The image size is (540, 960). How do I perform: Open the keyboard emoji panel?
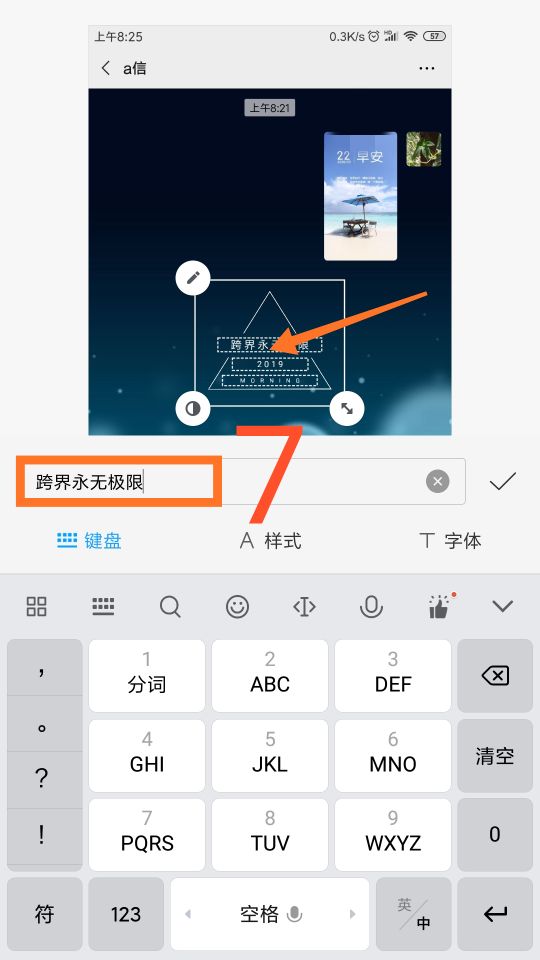point(238,606)
